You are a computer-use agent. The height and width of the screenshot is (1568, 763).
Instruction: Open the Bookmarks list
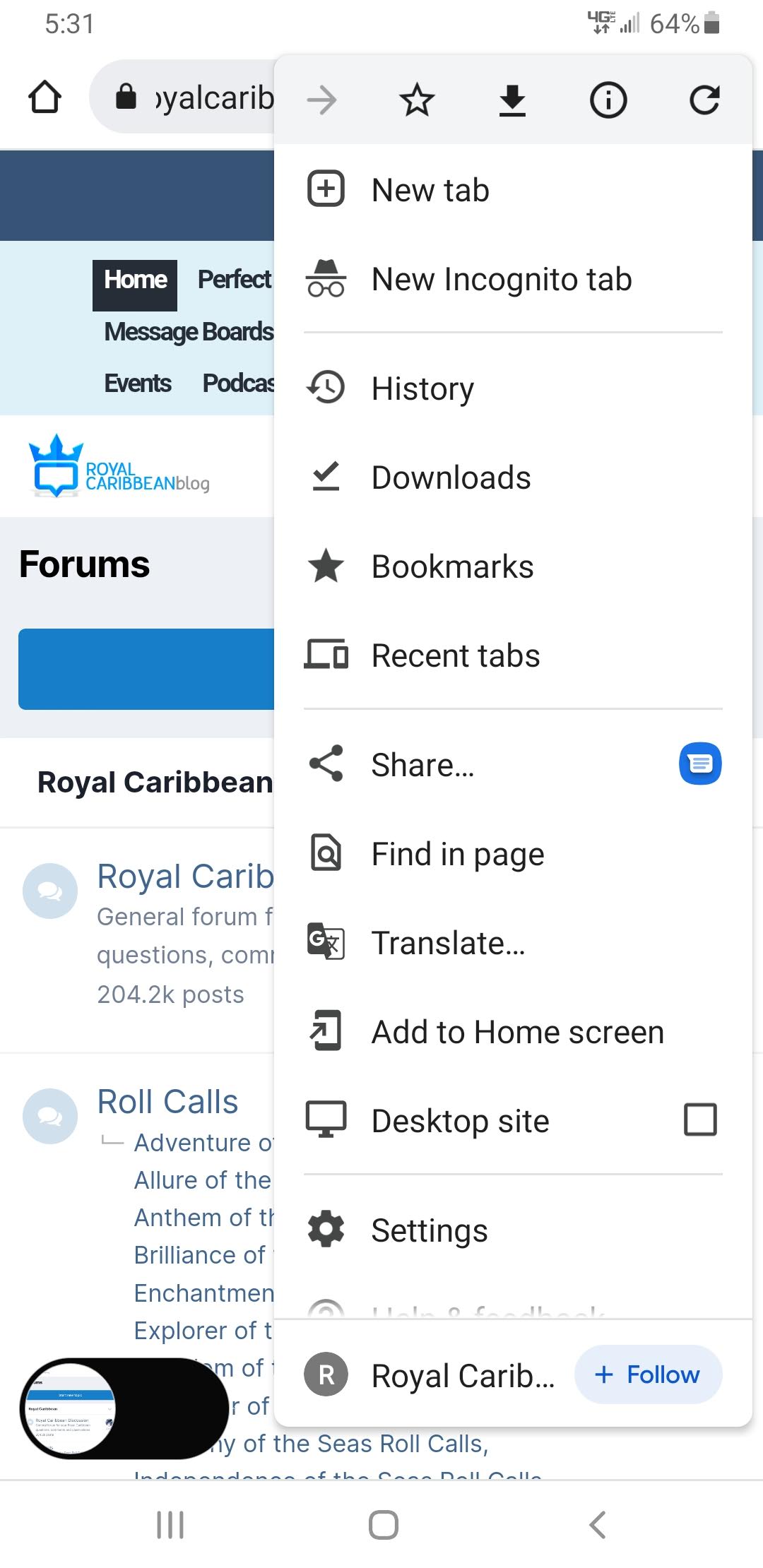(513, 566)
